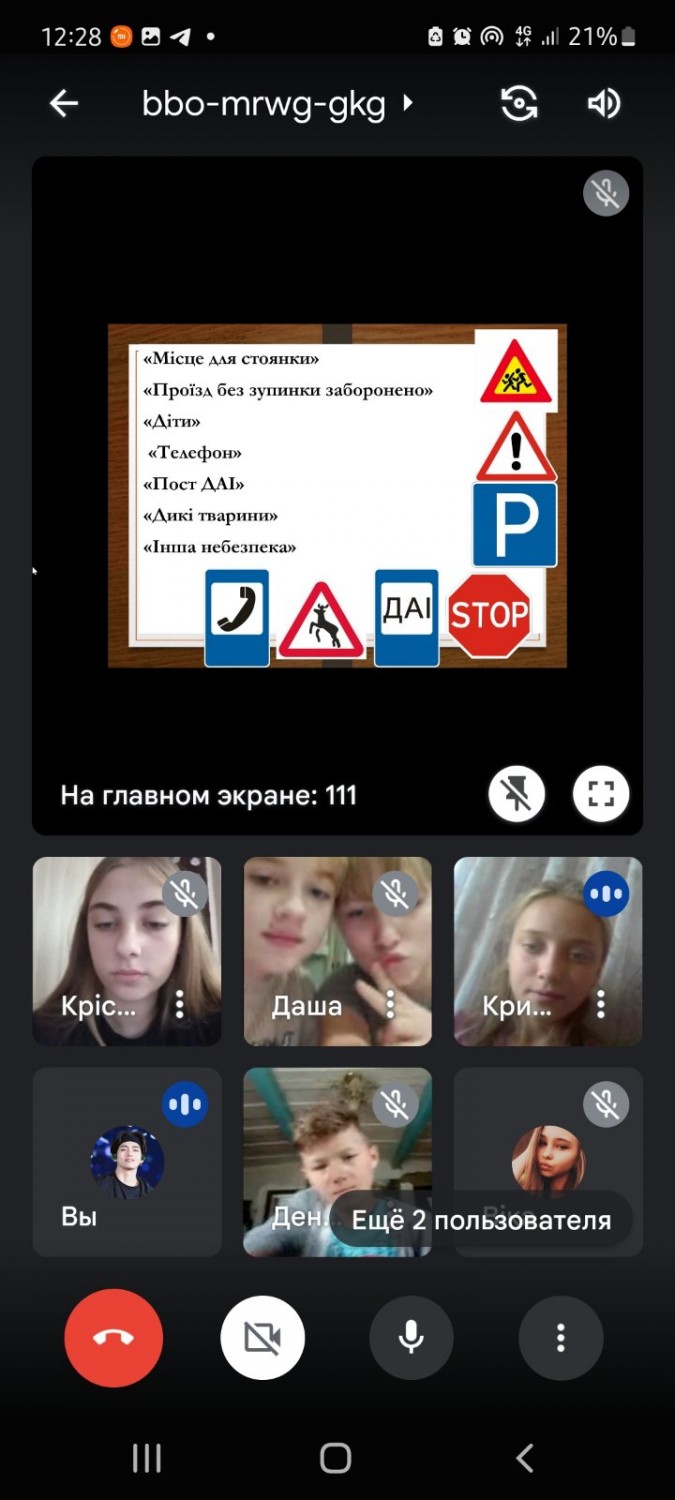This screenshot has height=1500, width=675.
Task: Hang up with the red end call button
Action: (x=113, y=1338)
